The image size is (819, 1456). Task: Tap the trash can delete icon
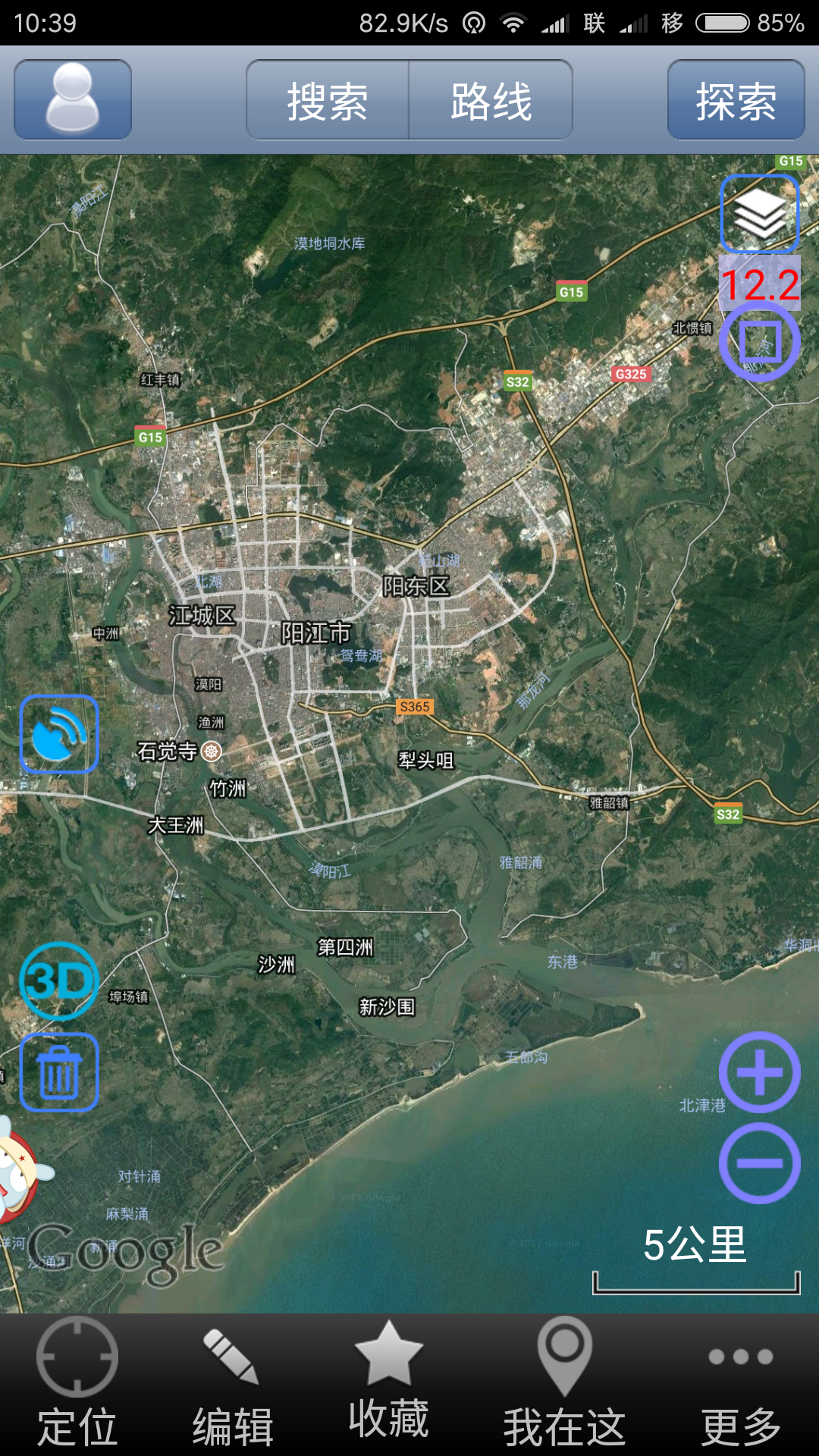[x=59, y=1072]
